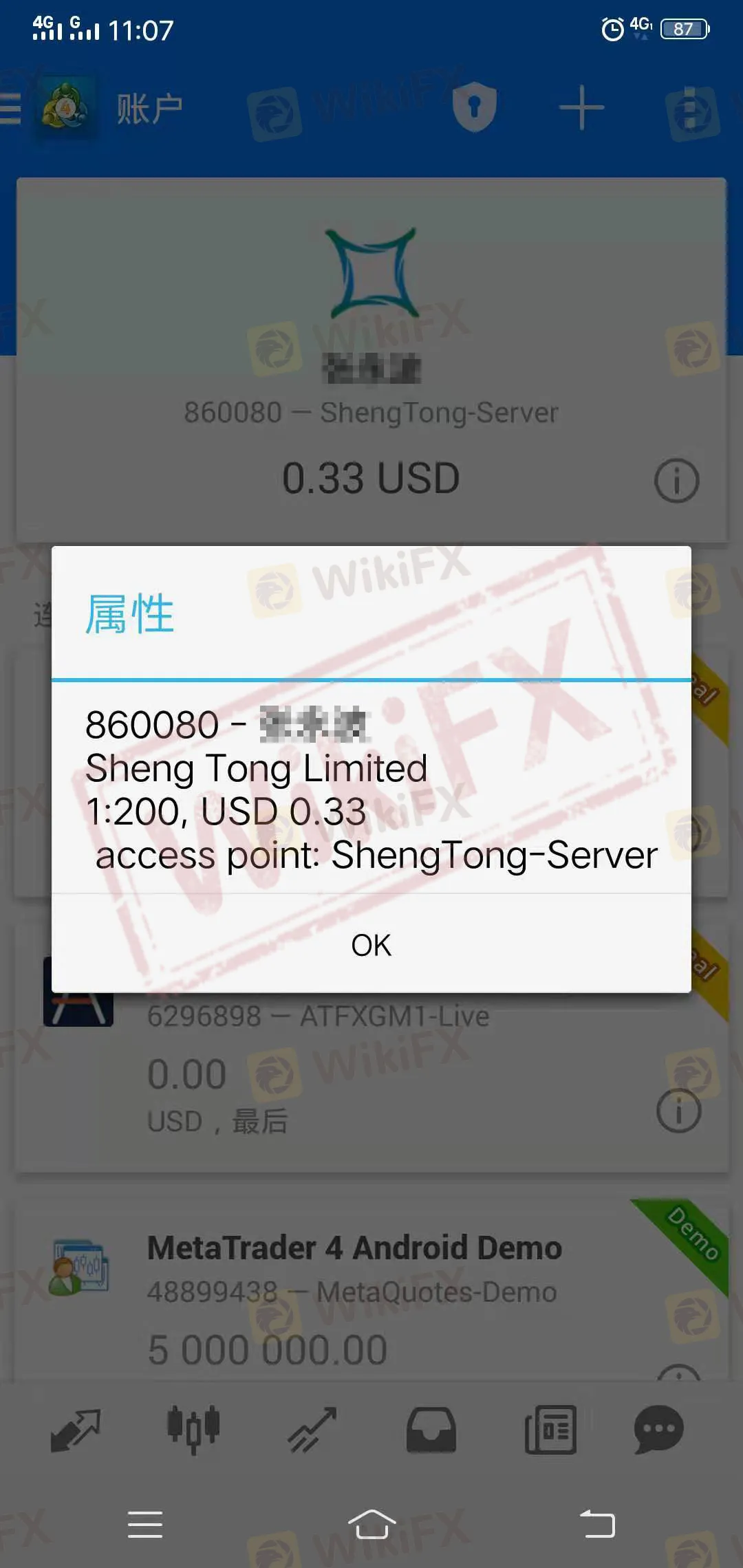Tap the system back button
This screenshot has width=743, height=1568.
[597, 1524]
